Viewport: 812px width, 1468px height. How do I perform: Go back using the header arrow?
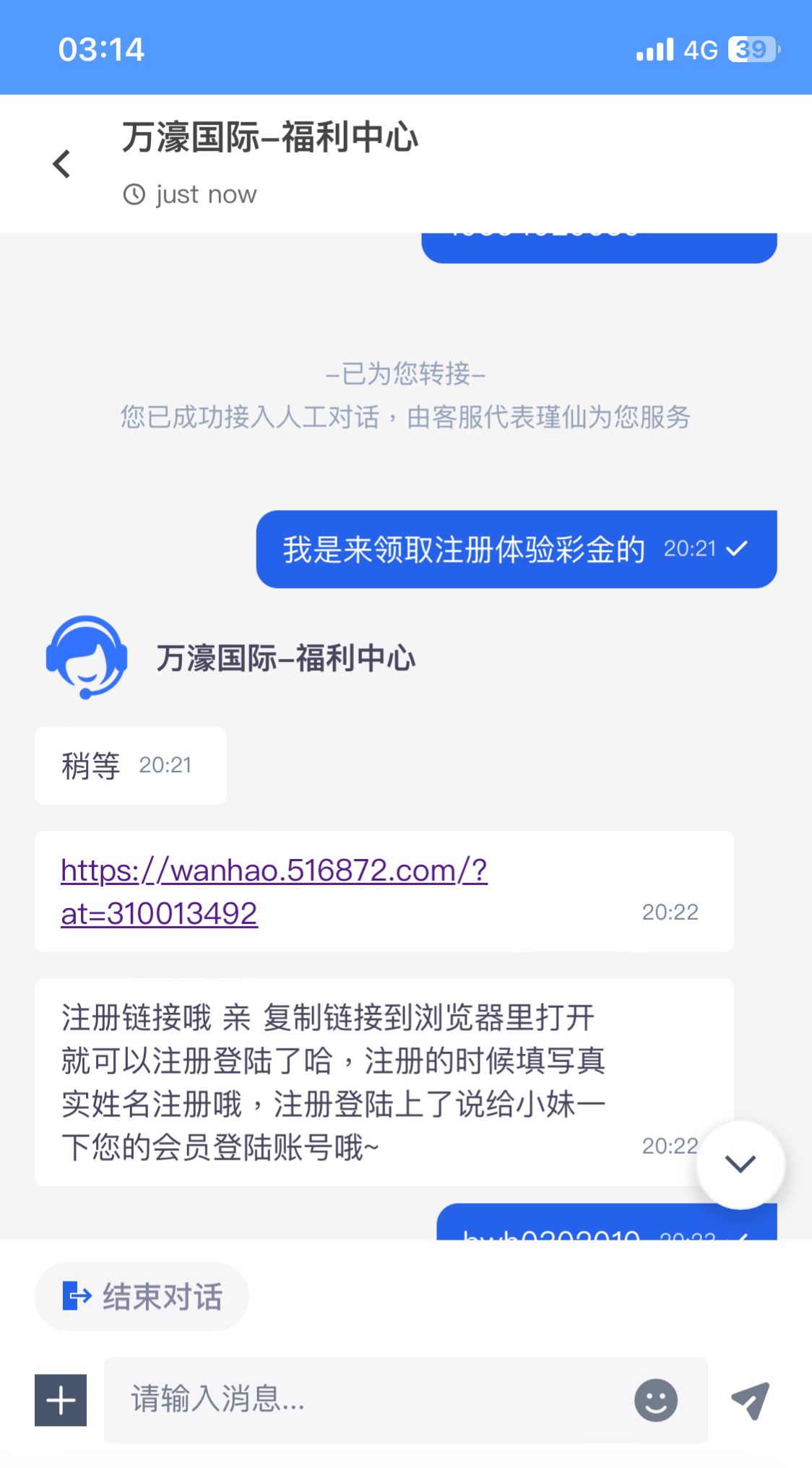(62, 164)
